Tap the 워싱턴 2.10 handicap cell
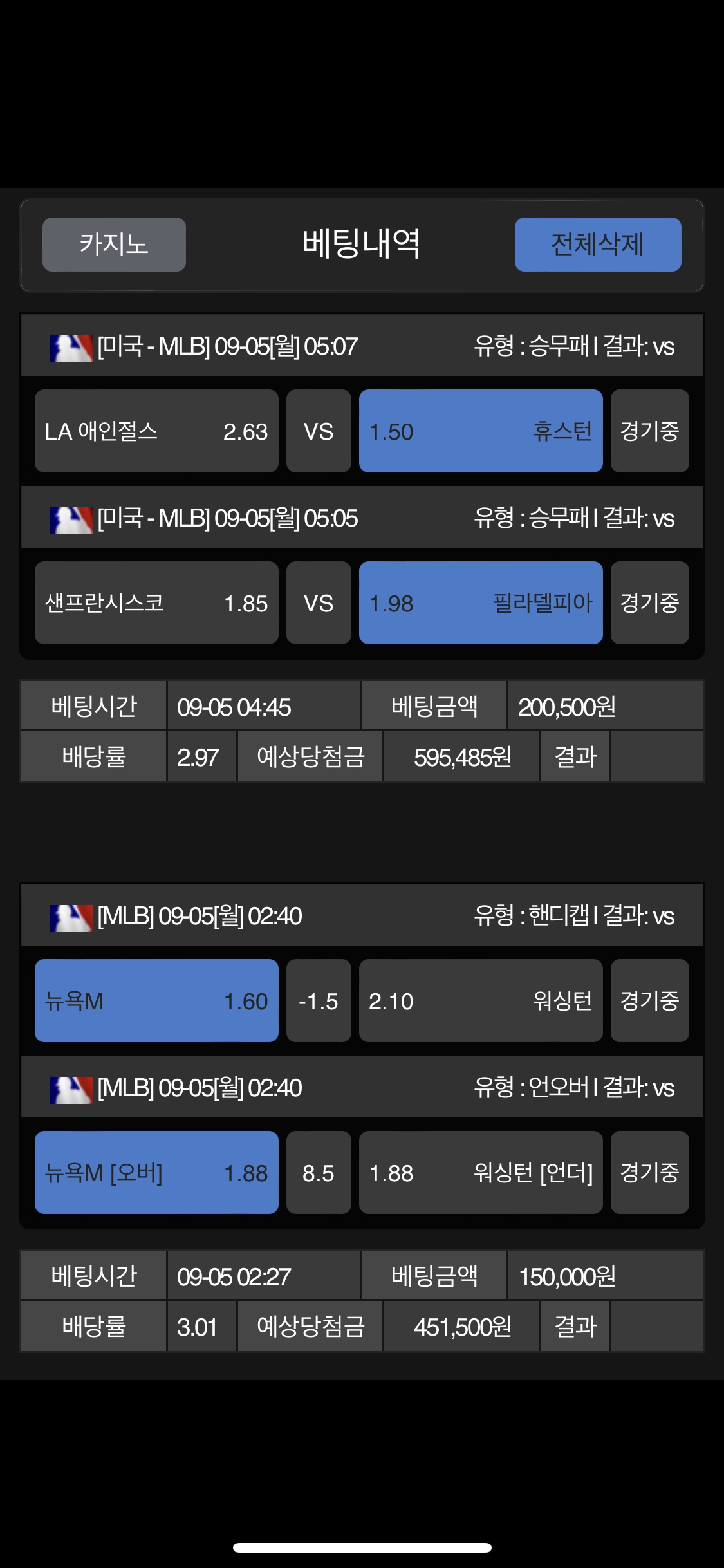This screenshot has height=1568, width=724. (x=481, y=1001)
